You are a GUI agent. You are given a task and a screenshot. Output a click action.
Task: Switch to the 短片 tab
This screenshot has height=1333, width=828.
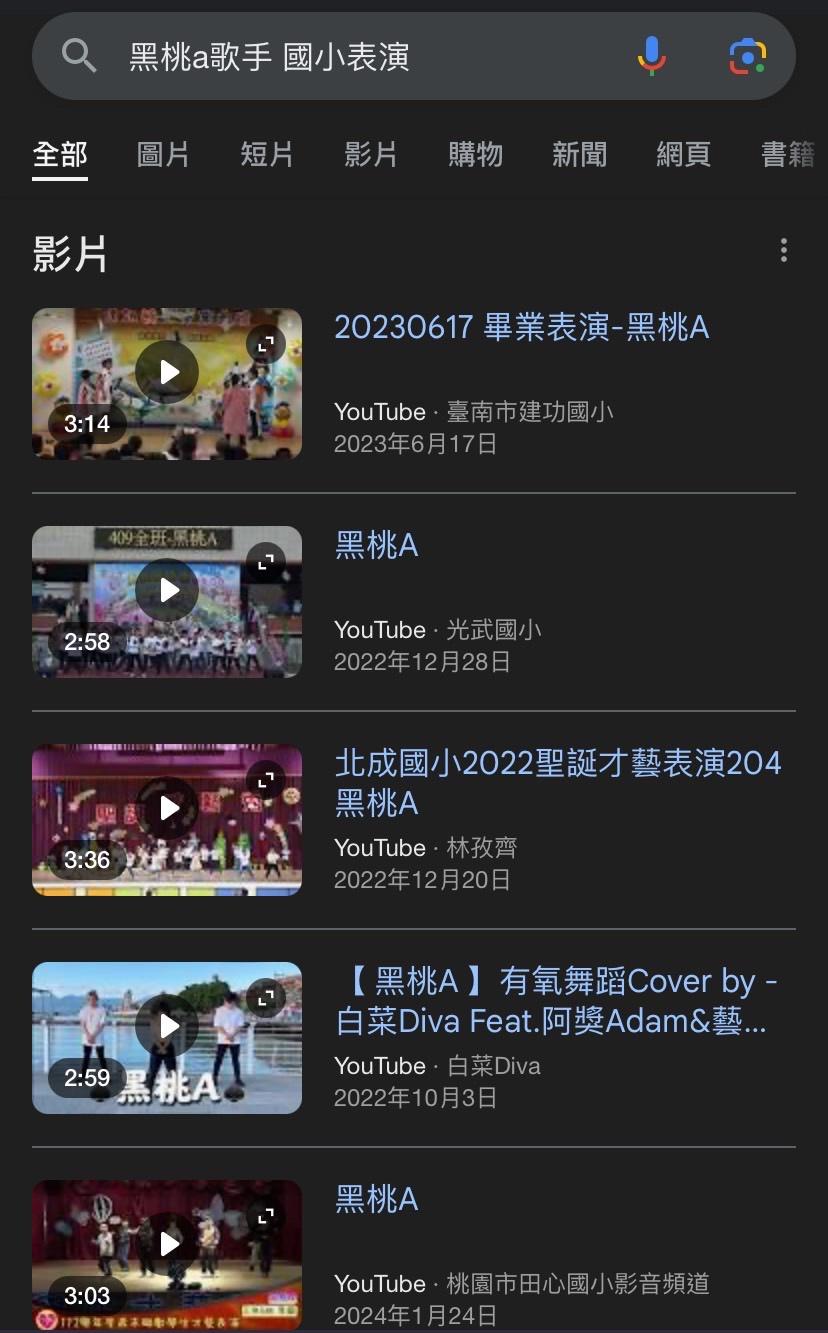267,155
